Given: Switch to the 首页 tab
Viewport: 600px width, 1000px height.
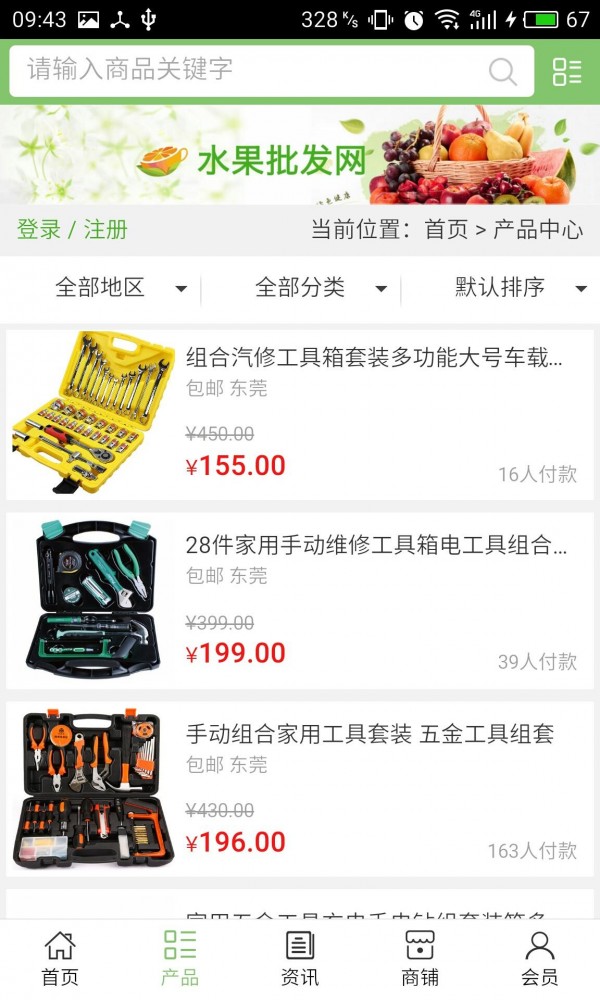Looking at the screenshot, I should [x=60, y=958].
